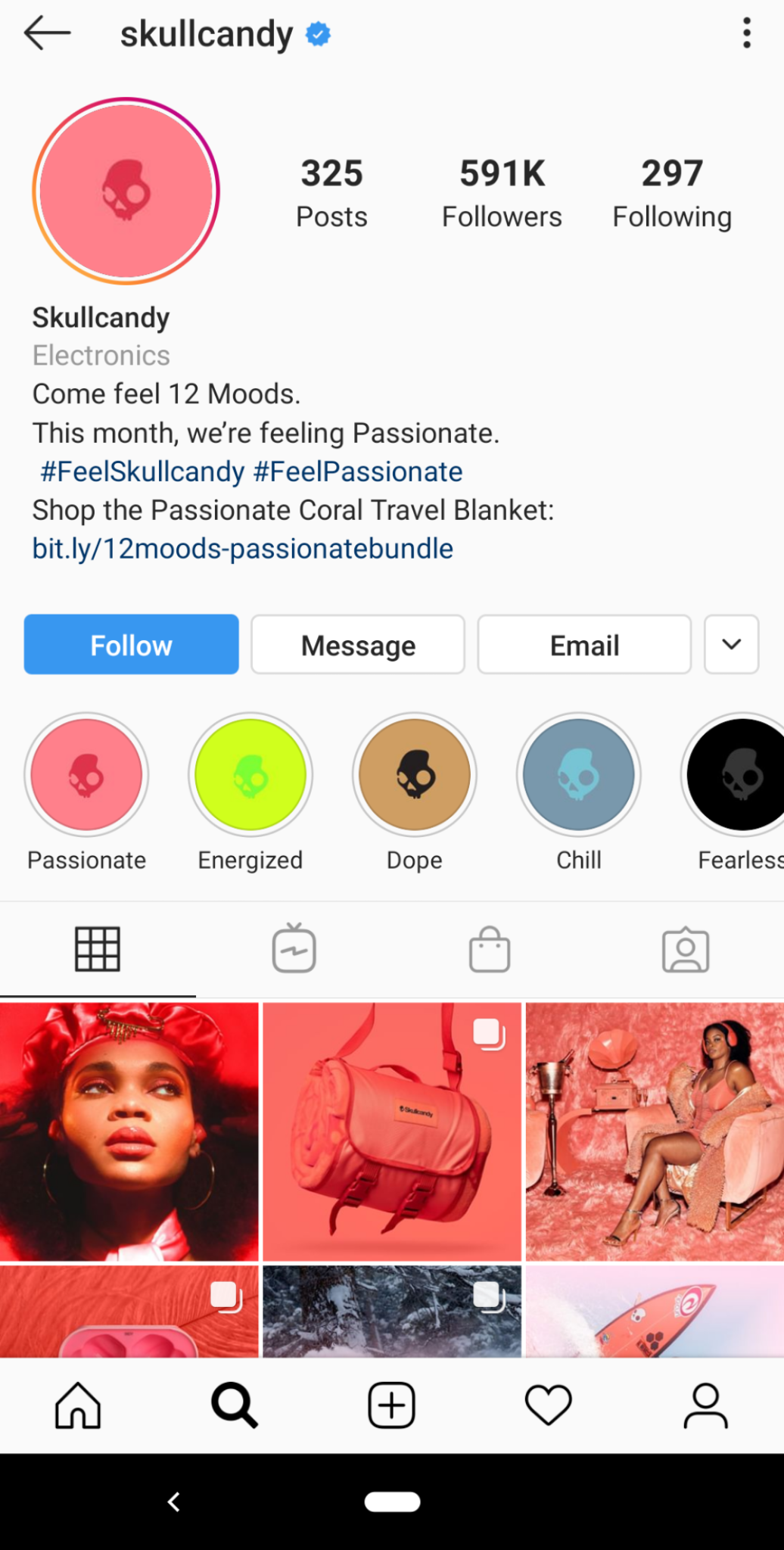Open the Chill highlight
Screen dimensions: 784x1550
pos(579,775)
